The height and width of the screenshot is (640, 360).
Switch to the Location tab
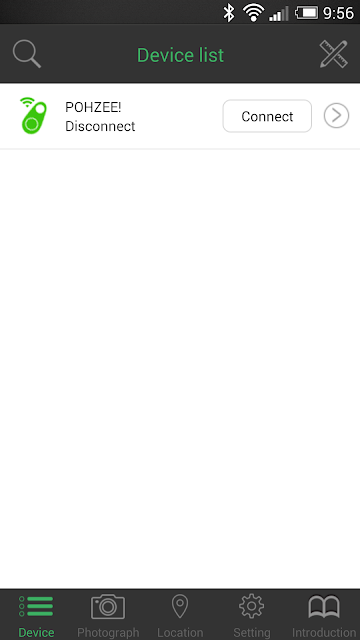(x=180, y=616)
